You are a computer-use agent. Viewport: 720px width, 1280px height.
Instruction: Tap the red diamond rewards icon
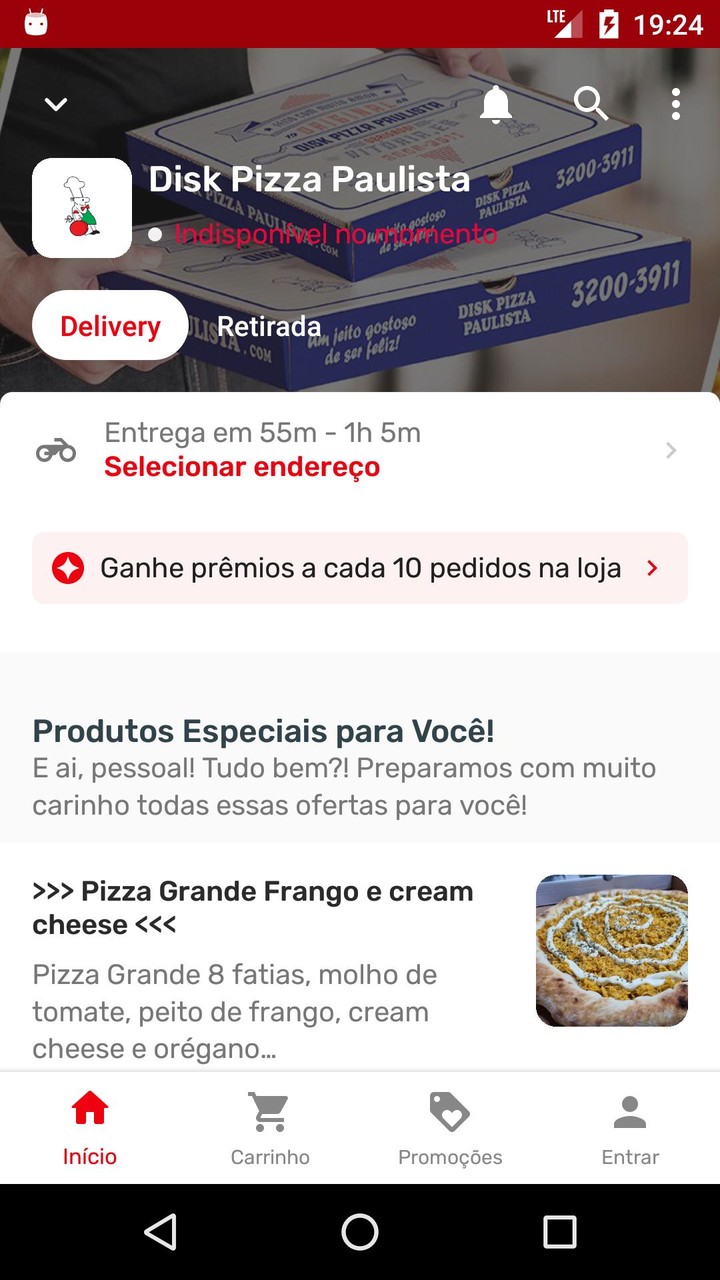coord(69,567)
